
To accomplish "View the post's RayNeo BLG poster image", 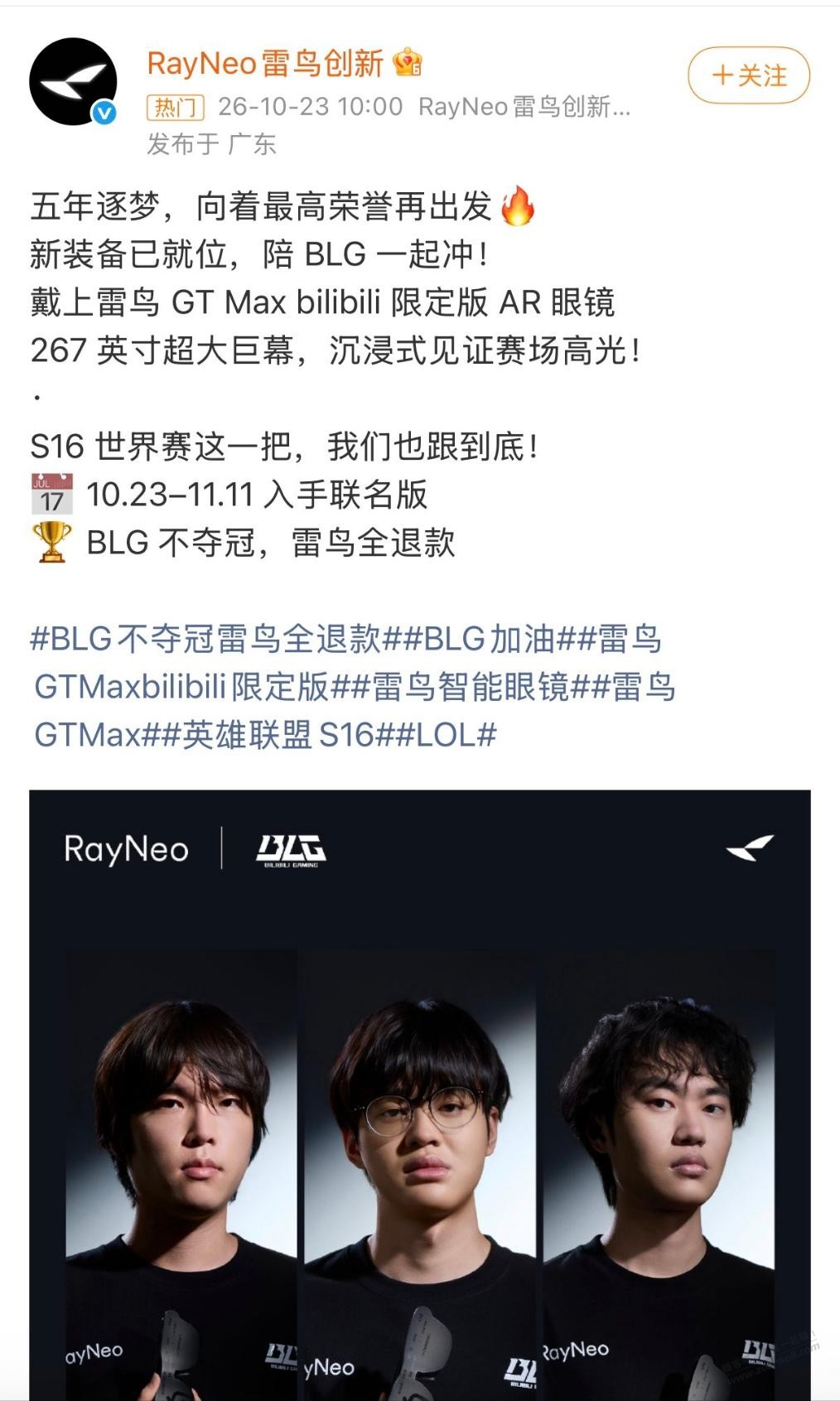I will (420, 1094).
